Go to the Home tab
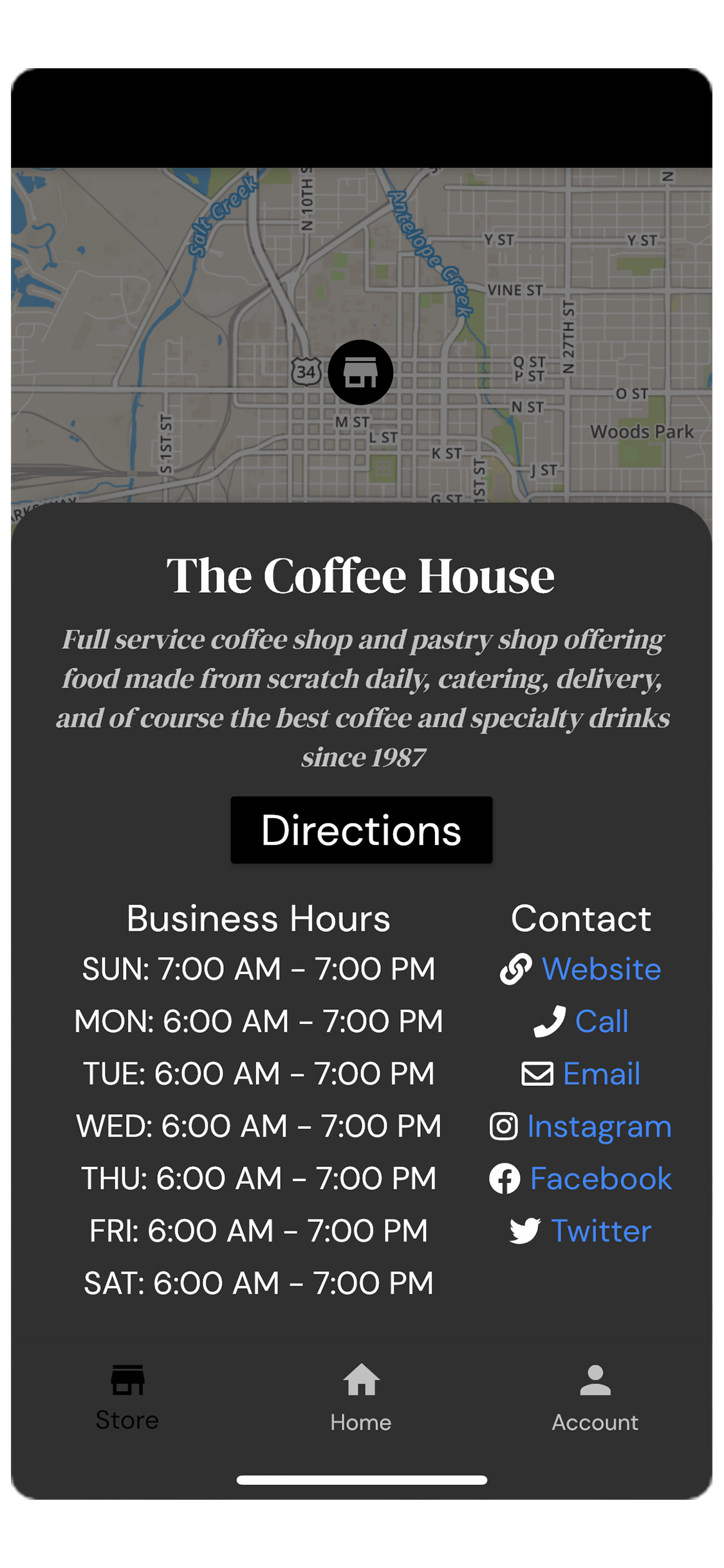 click(x=361, y=1397)
